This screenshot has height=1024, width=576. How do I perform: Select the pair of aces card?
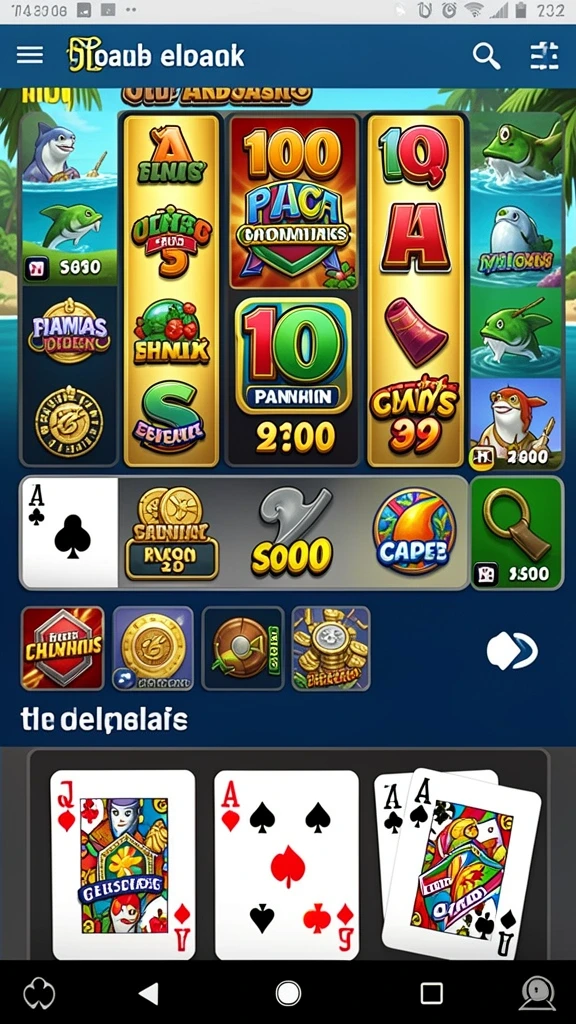460,862
